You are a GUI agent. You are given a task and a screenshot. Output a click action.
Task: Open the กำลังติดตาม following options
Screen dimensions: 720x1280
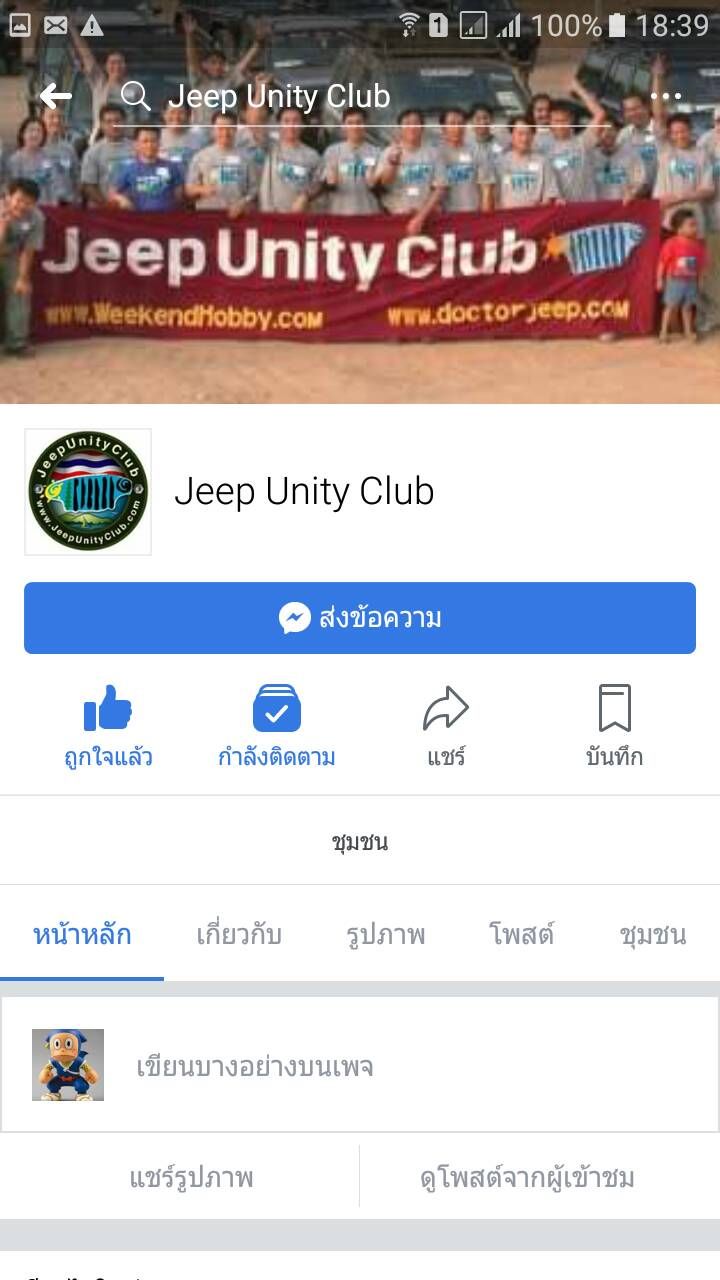[x=277, y=725]
